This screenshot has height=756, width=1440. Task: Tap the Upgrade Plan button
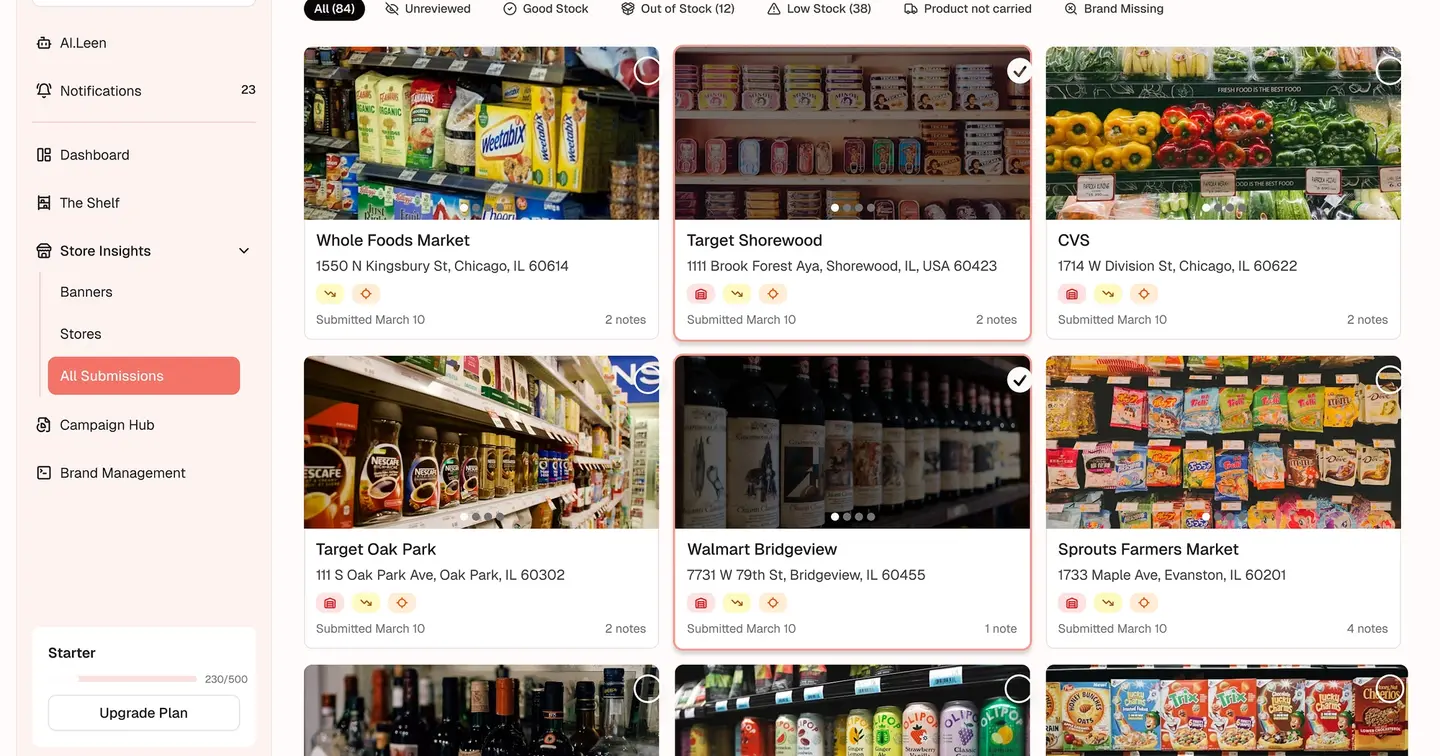click(144, 713)
